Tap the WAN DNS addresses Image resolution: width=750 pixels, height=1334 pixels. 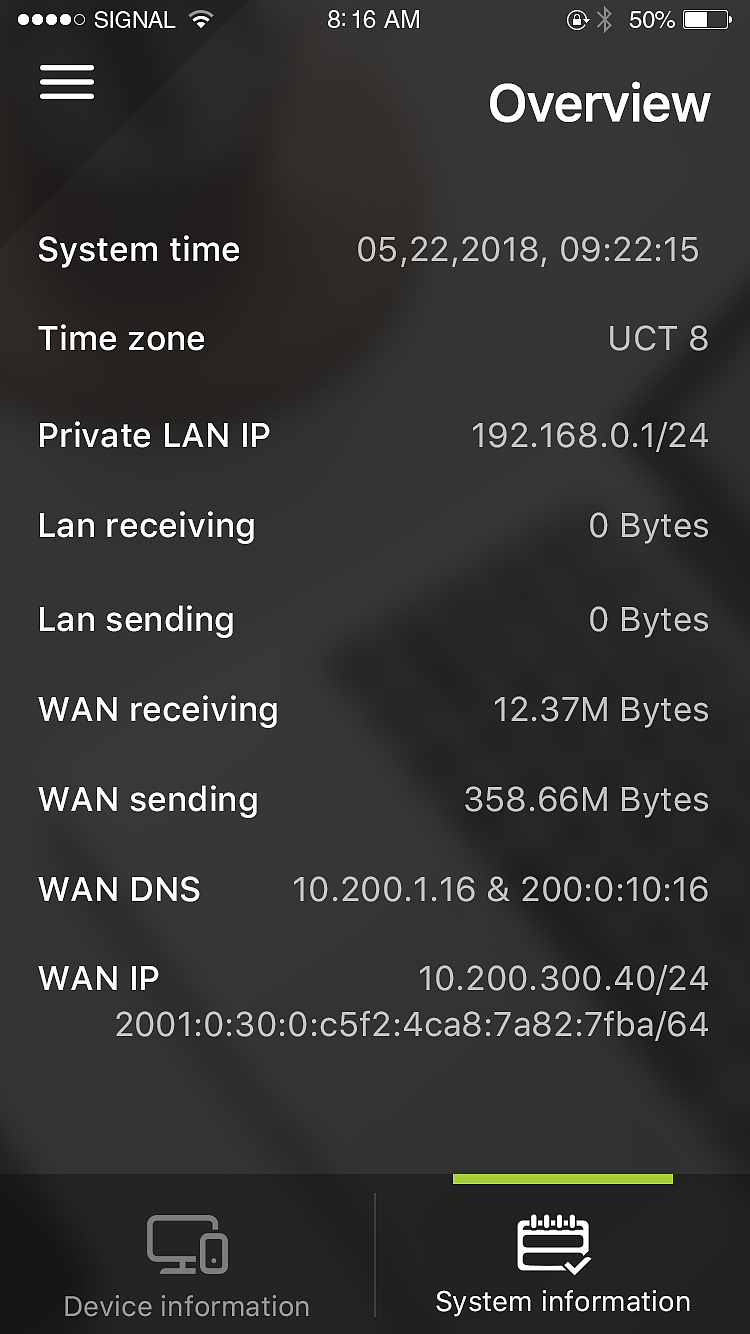[x=501, y=889]
